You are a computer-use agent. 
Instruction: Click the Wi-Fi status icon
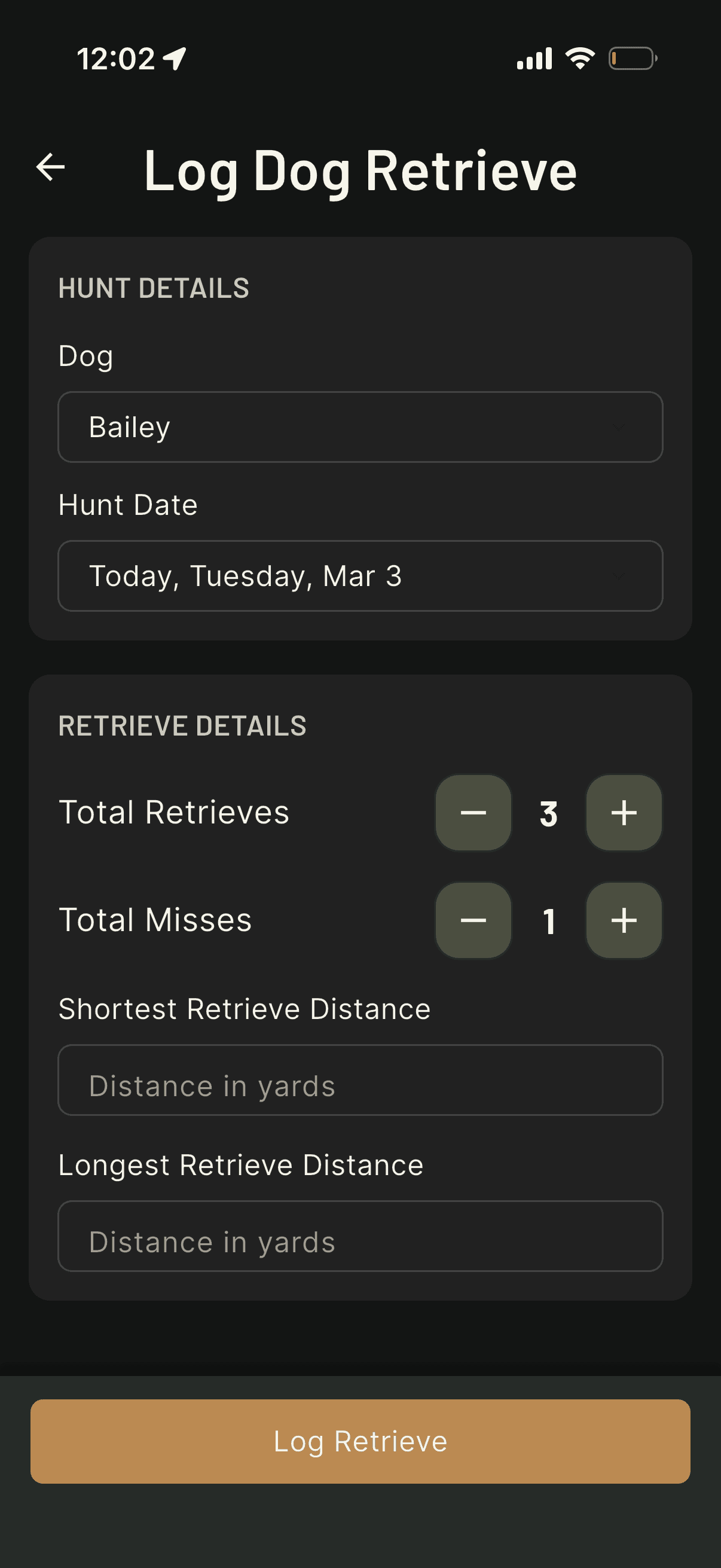pos(578,58)
